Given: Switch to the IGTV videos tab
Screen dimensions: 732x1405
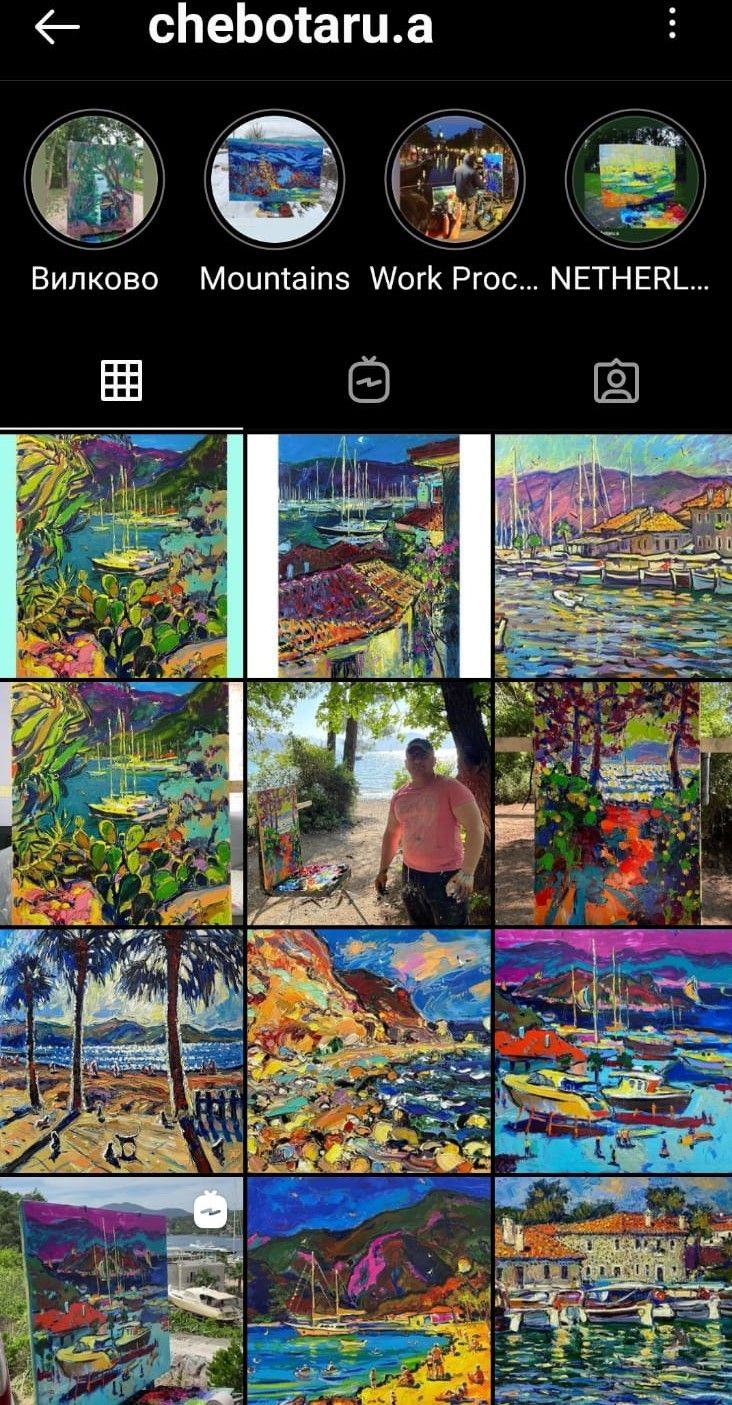Looking at the screenshot, I should coord(368,381).
